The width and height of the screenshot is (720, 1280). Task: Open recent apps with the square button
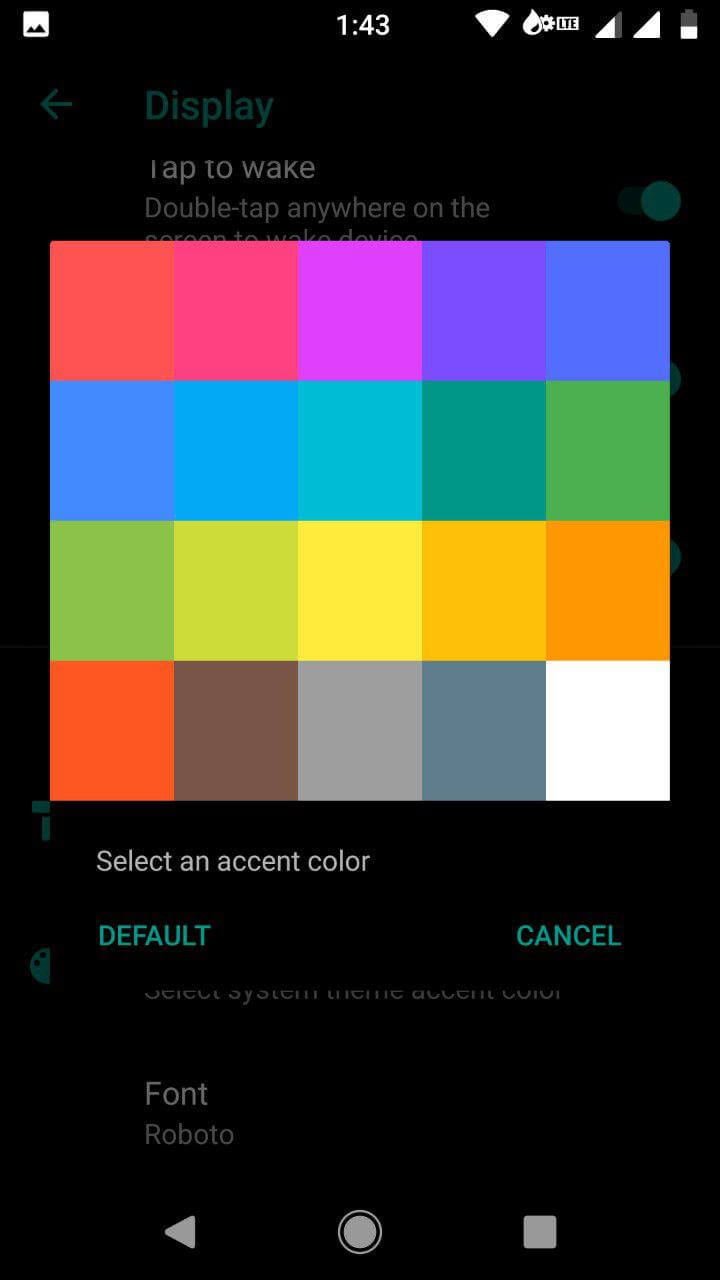click(x=539, y=1232)
